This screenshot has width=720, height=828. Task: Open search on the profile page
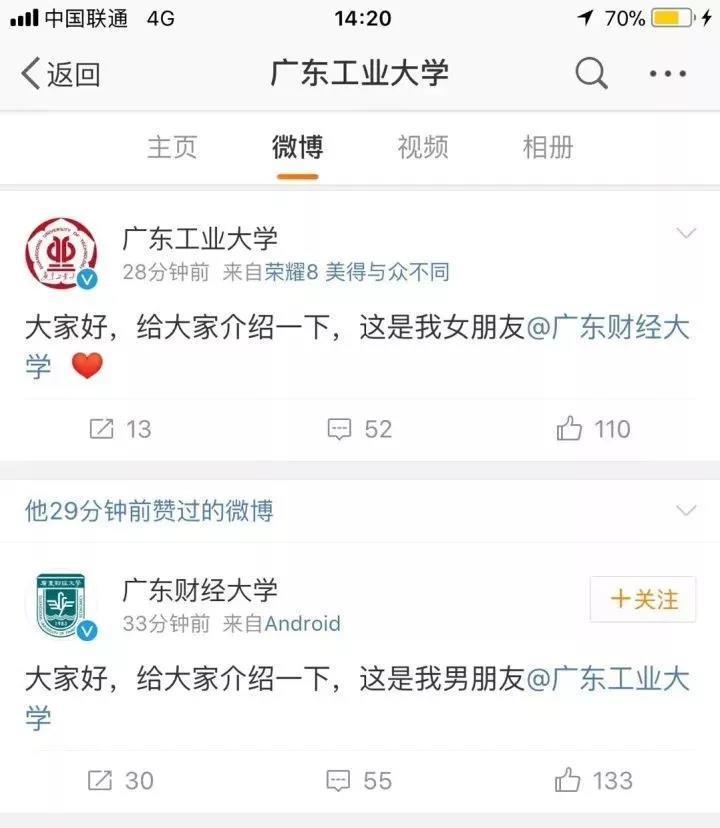pos(591,74)
